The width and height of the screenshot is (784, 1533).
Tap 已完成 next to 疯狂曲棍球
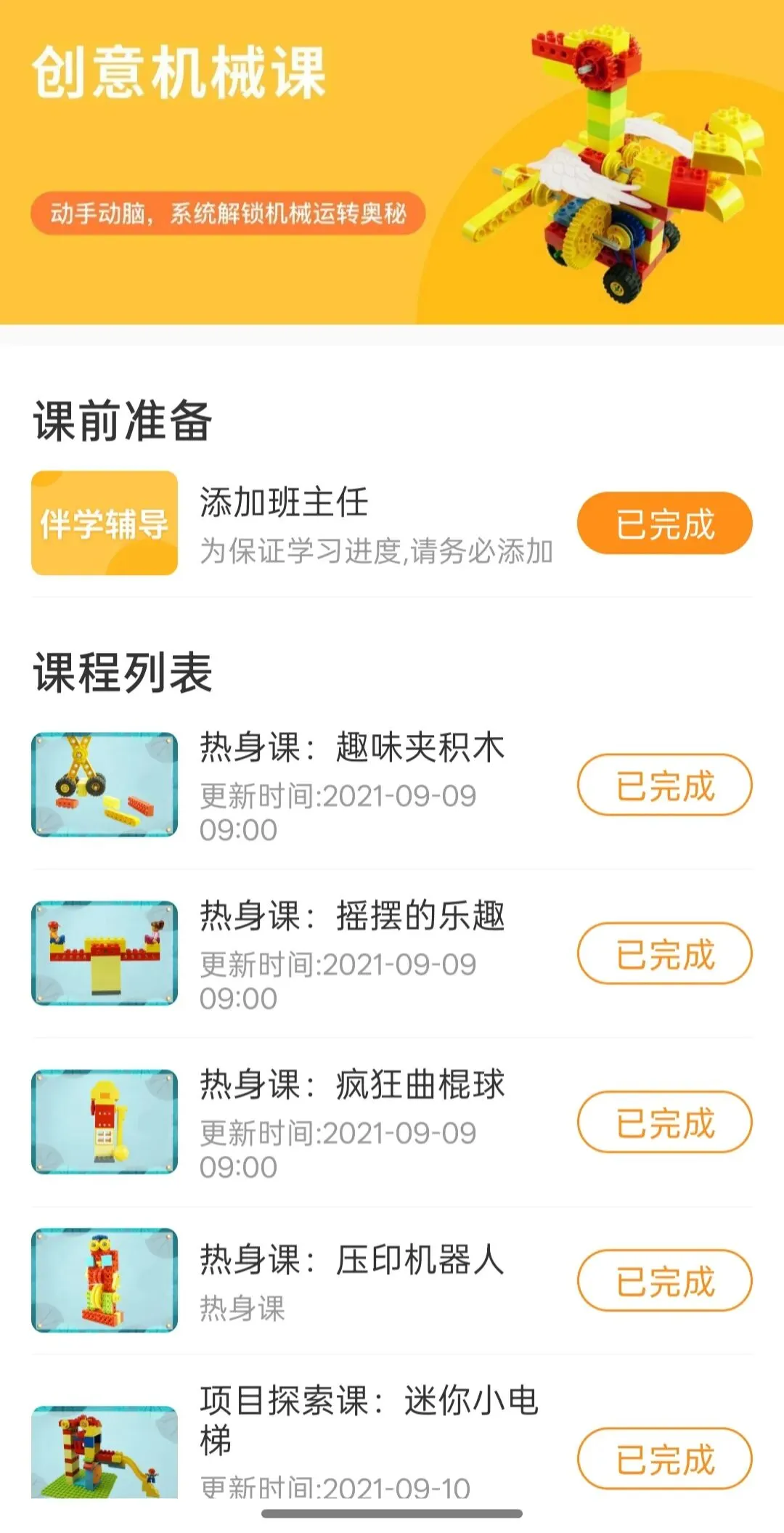click(x=664, y=1122)
